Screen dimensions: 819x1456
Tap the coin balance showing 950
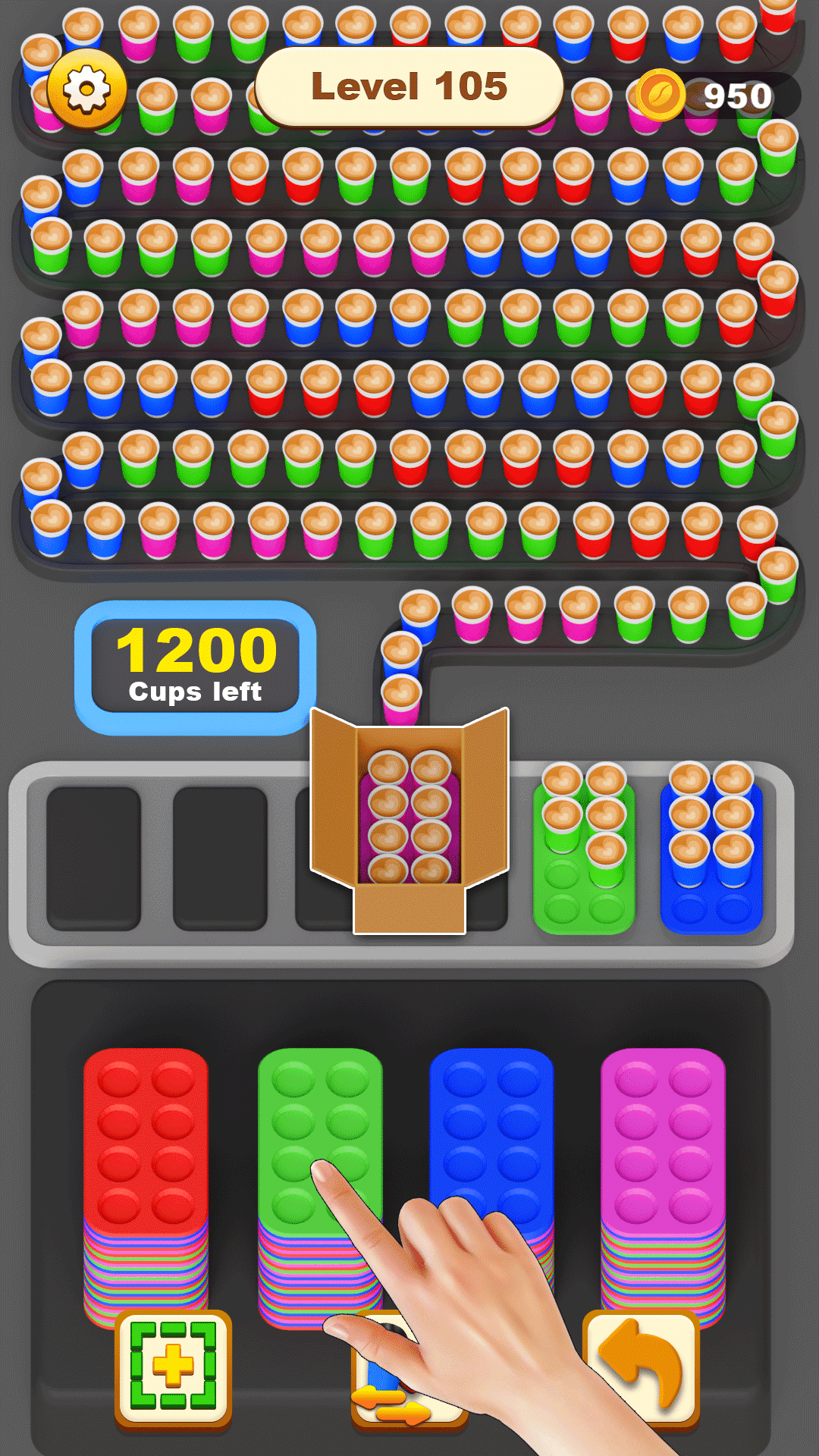(x=713, y=96)
